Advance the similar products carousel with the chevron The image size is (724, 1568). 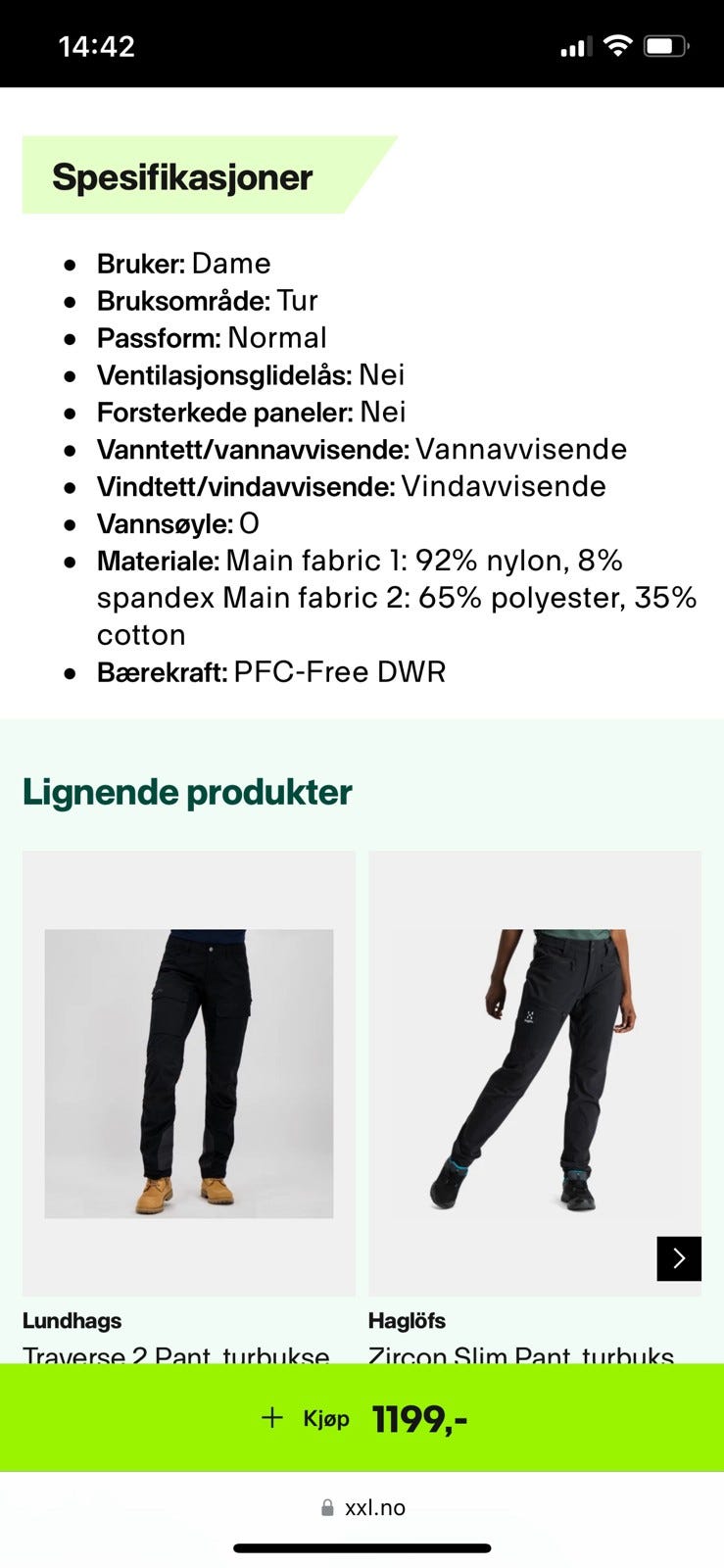click(x=678, y=1258)
